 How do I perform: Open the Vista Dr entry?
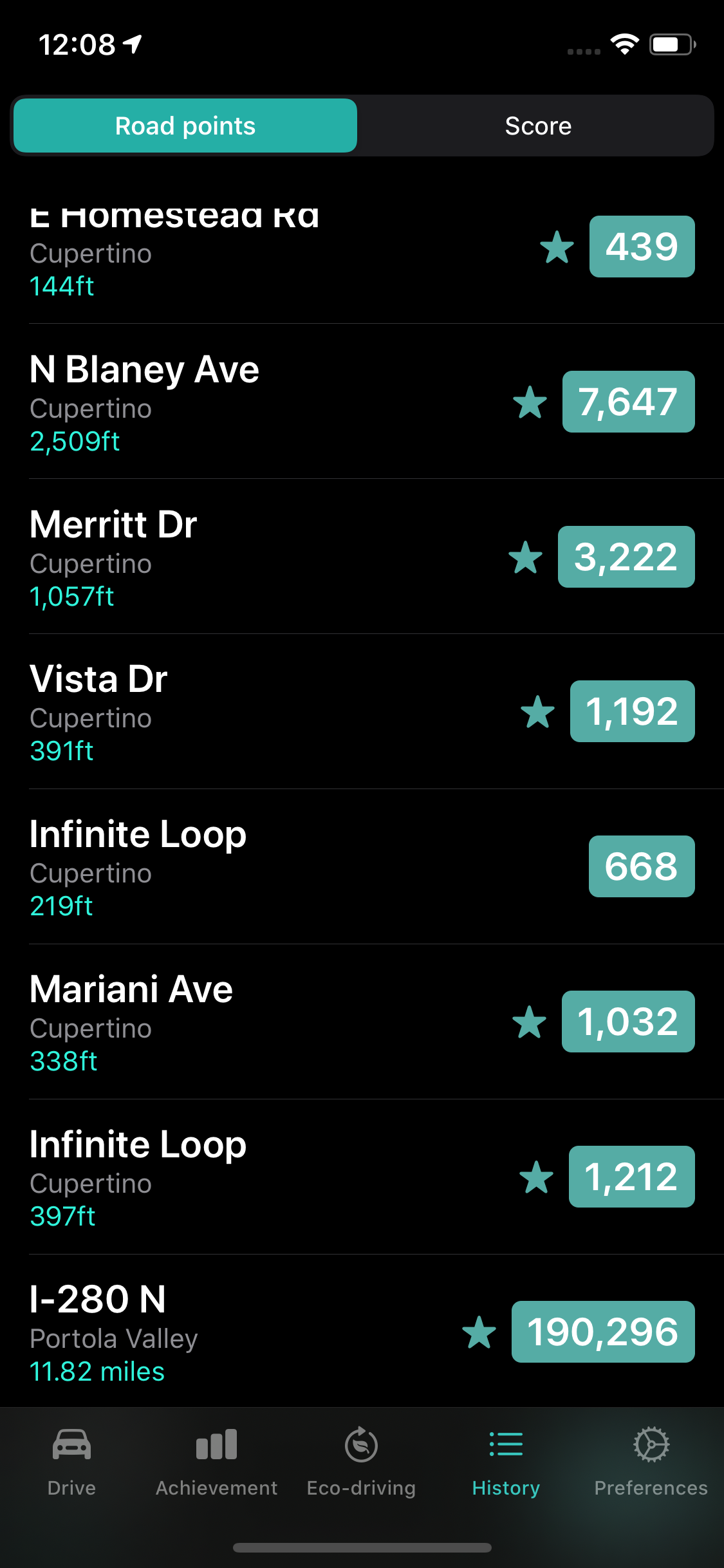(x=362, y=712)
